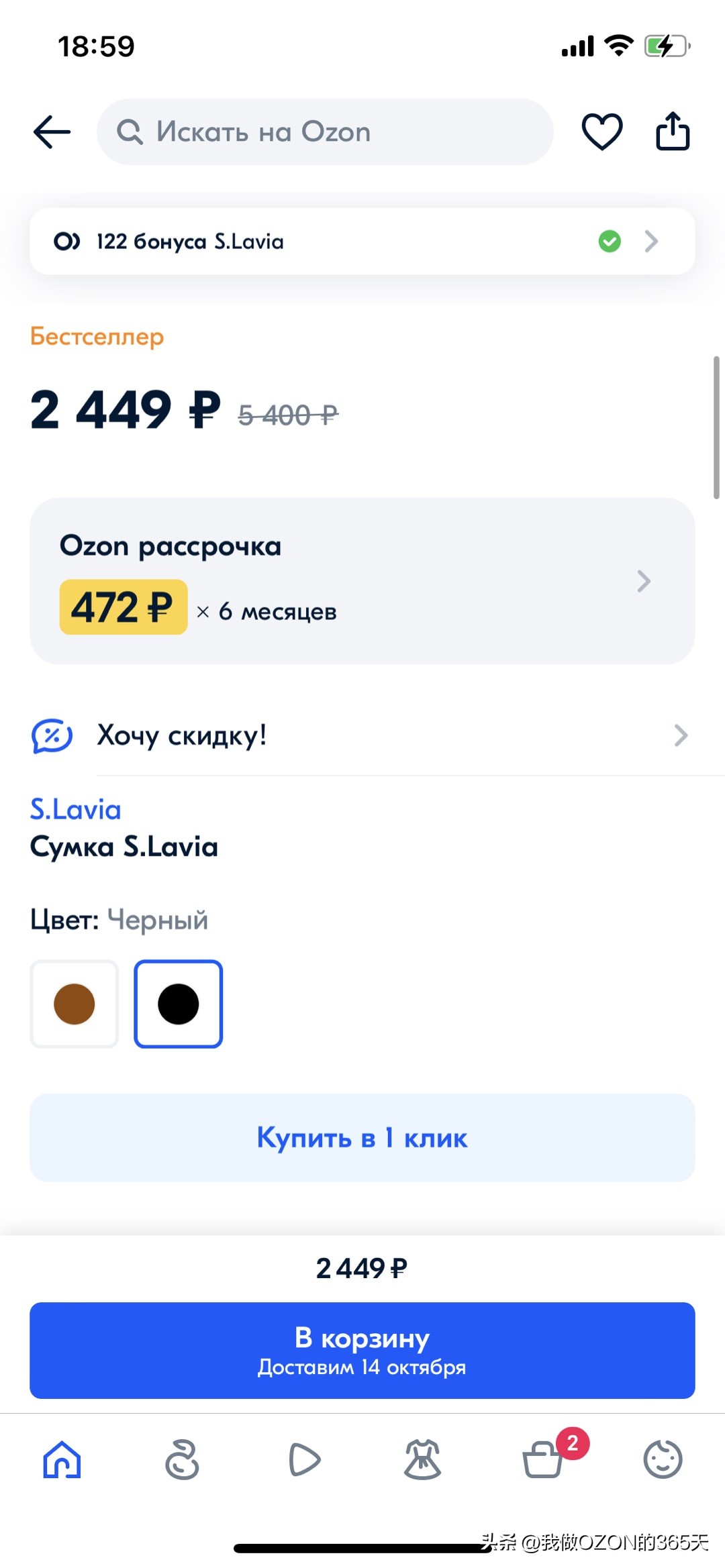This screenshot has height=1568, width=725.
Task: Add the product to favorites with the heart
Action: [601, 132]
